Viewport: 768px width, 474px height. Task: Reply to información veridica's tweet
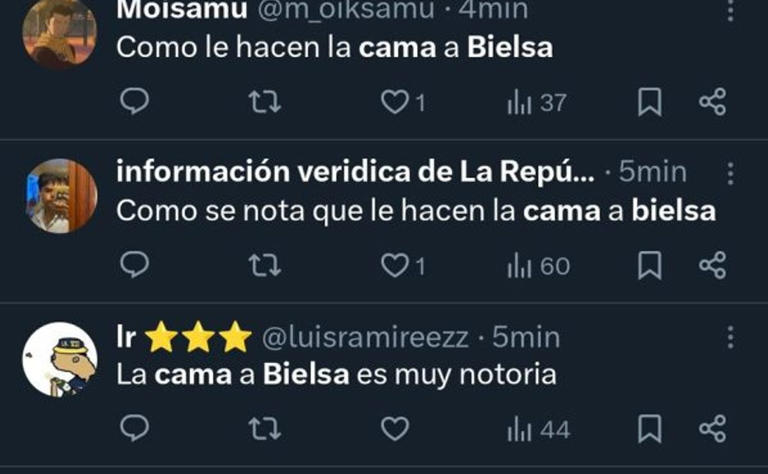click(x=134, y=265)
